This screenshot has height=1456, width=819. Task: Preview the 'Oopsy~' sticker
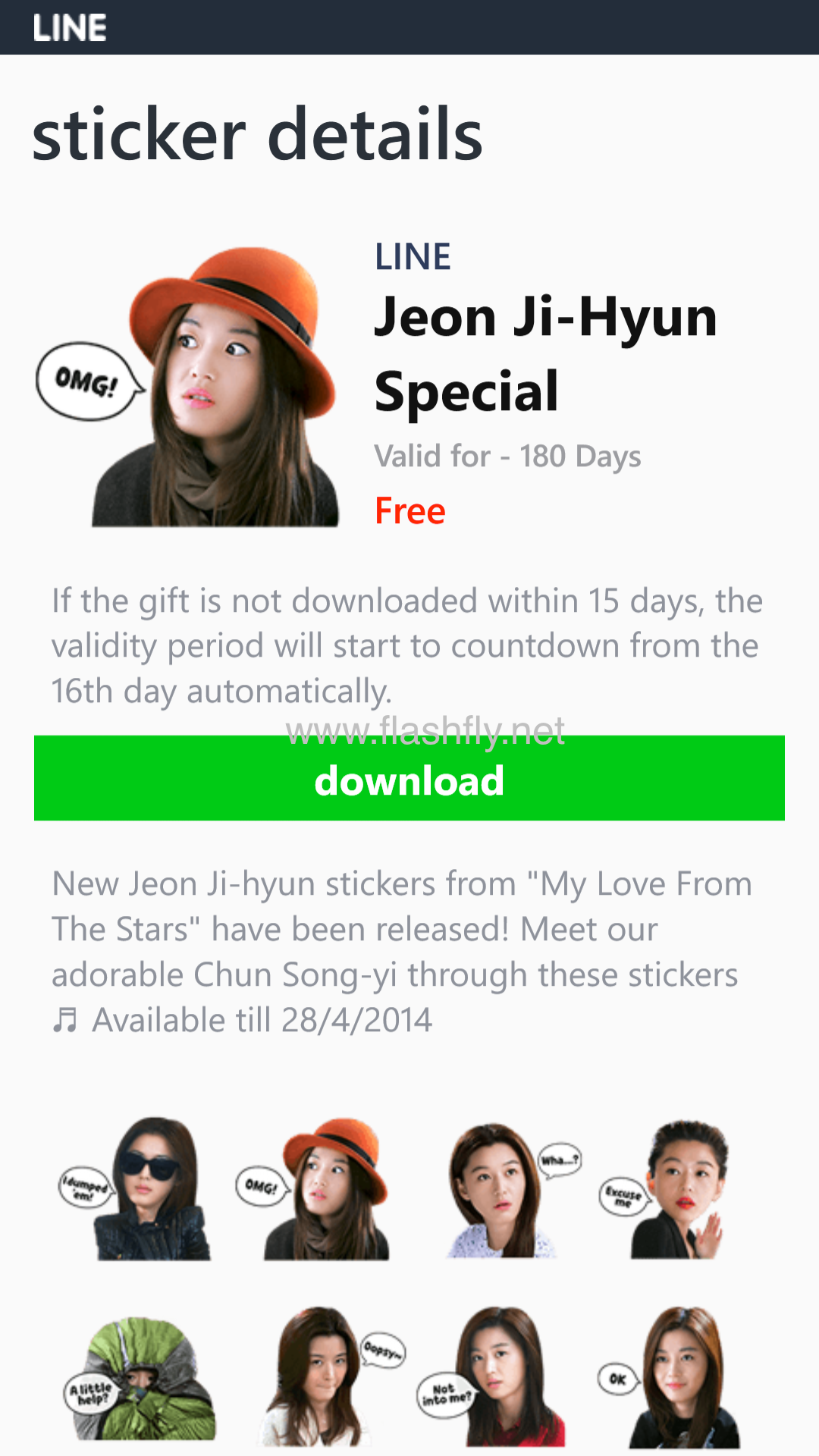click(326, 1376)
